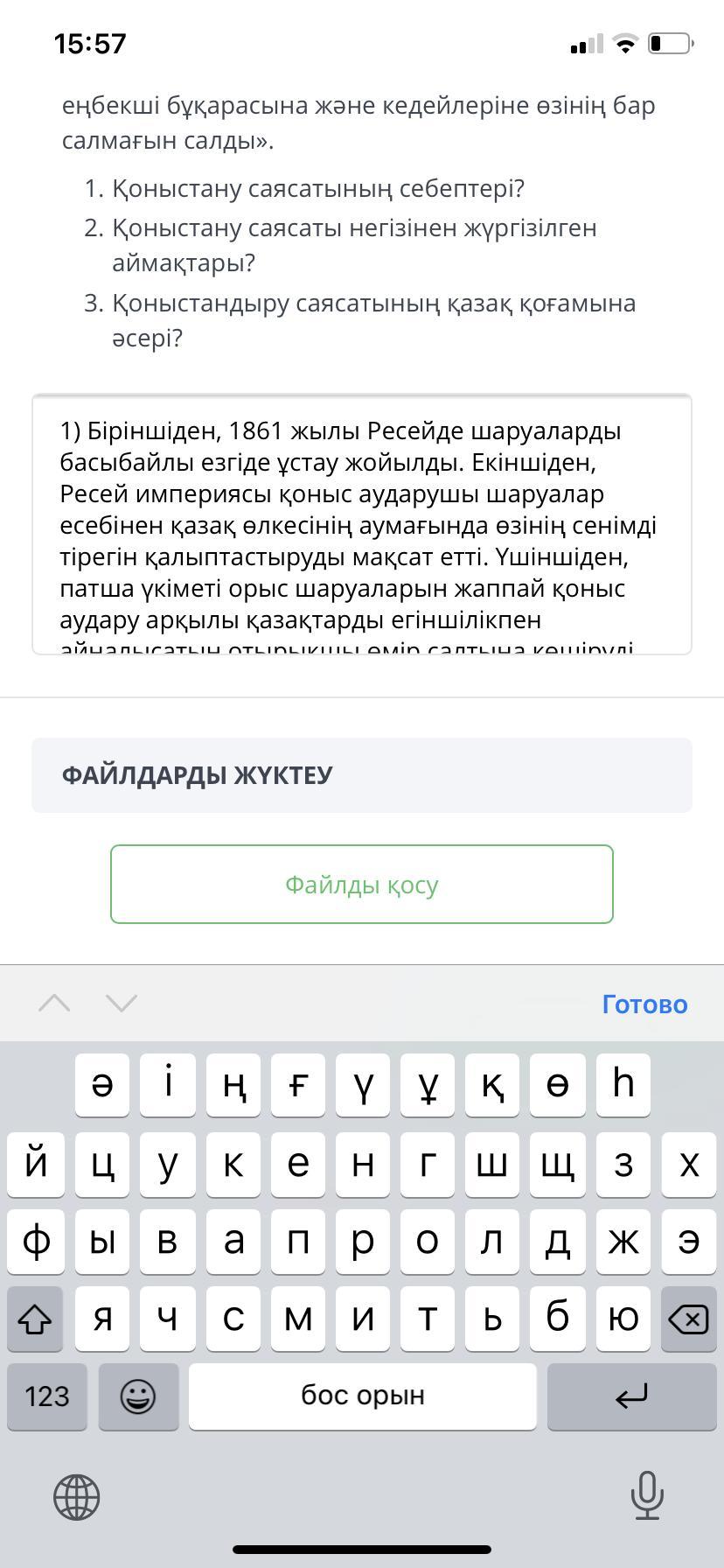This screenshot has height=1568, width=724.
Task: Tap 'Готово' to dismiss the keyboard
Action: [644, 1004]
